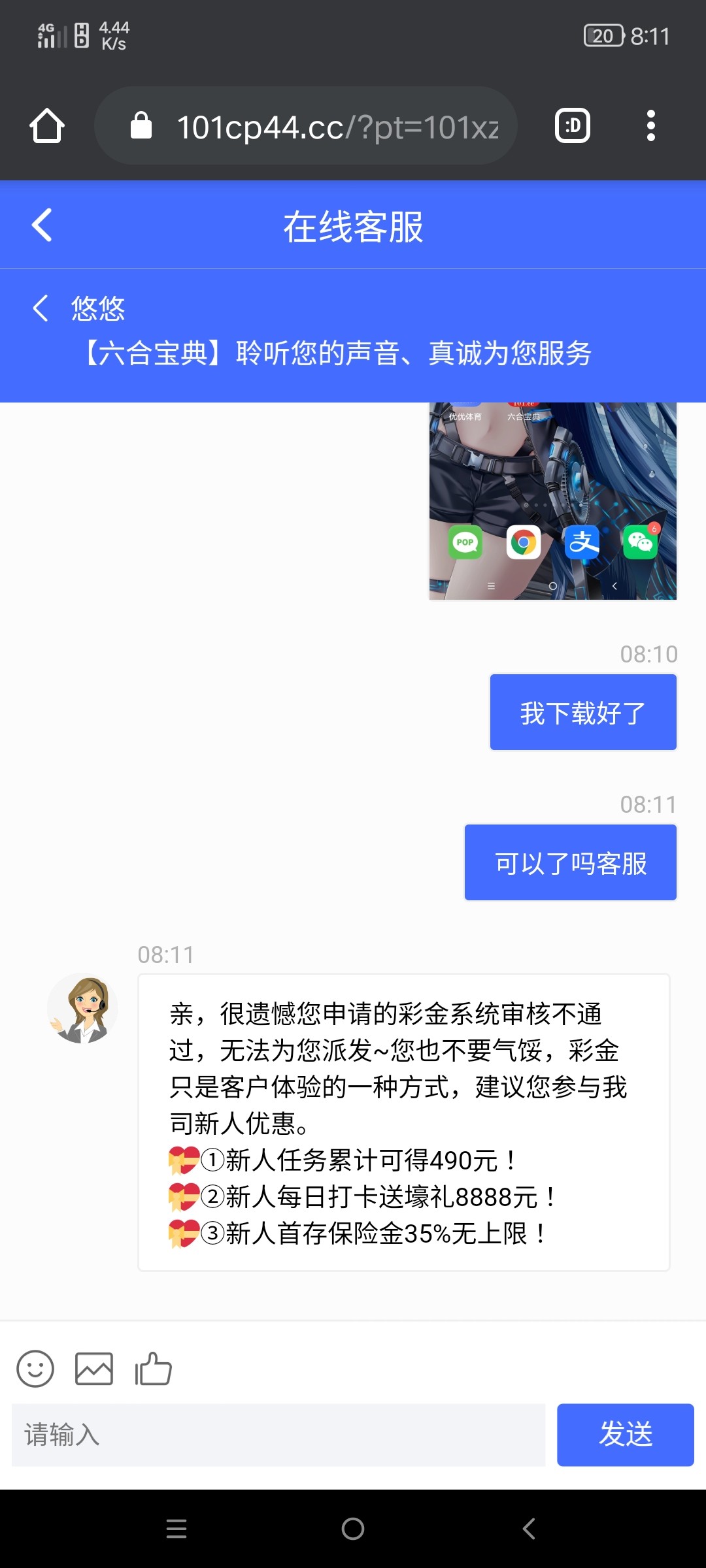
Task: Tap the 发送 button
Action: point(625,1435)
